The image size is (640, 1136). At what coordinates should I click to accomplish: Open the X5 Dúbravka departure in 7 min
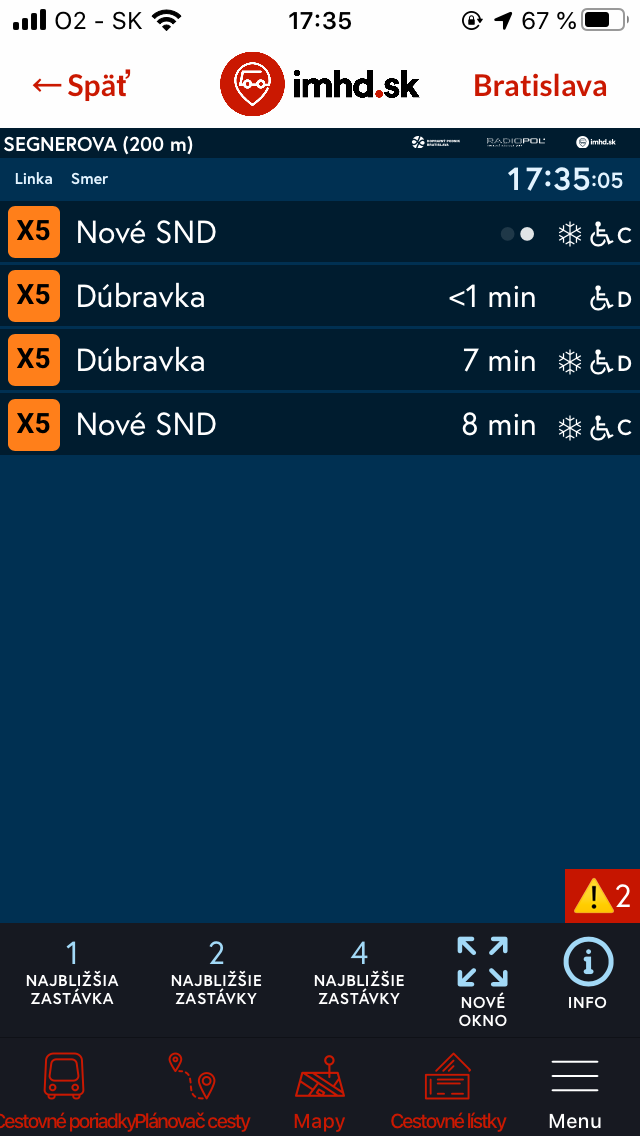click(x=320, y=360)
